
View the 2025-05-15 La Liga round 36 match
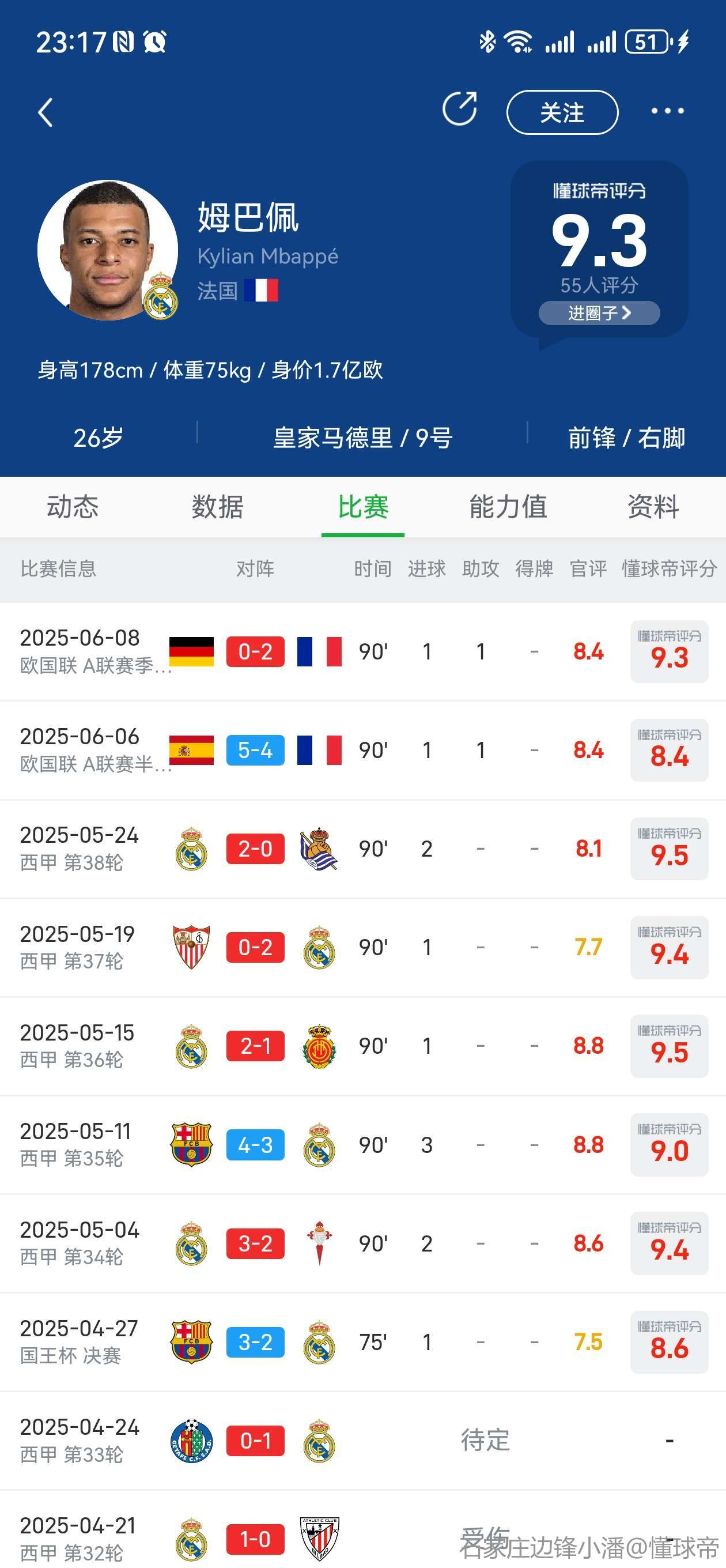tap(362, 1046)
